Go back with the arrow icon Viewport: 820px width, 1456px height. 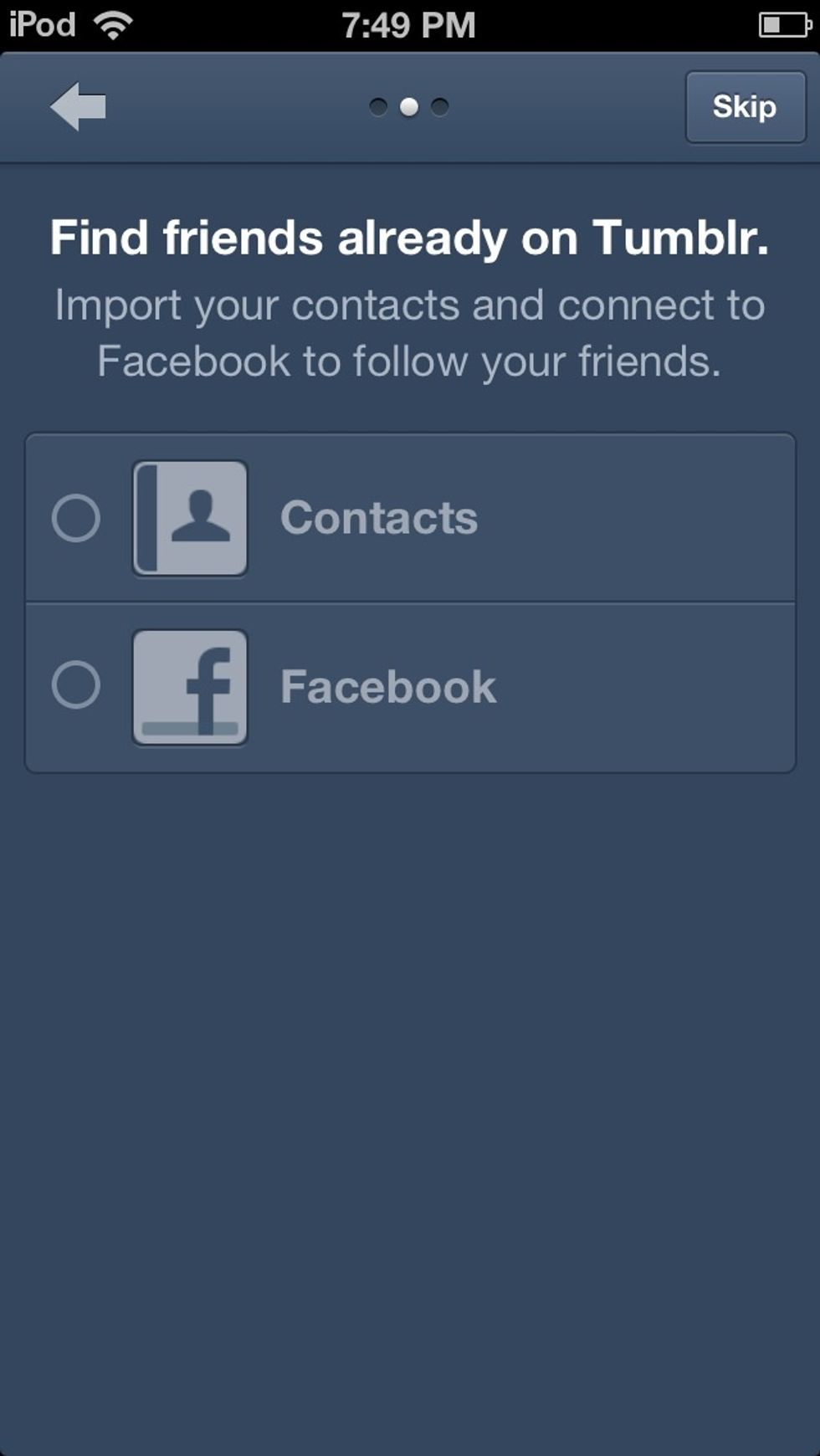pos(78,106)
